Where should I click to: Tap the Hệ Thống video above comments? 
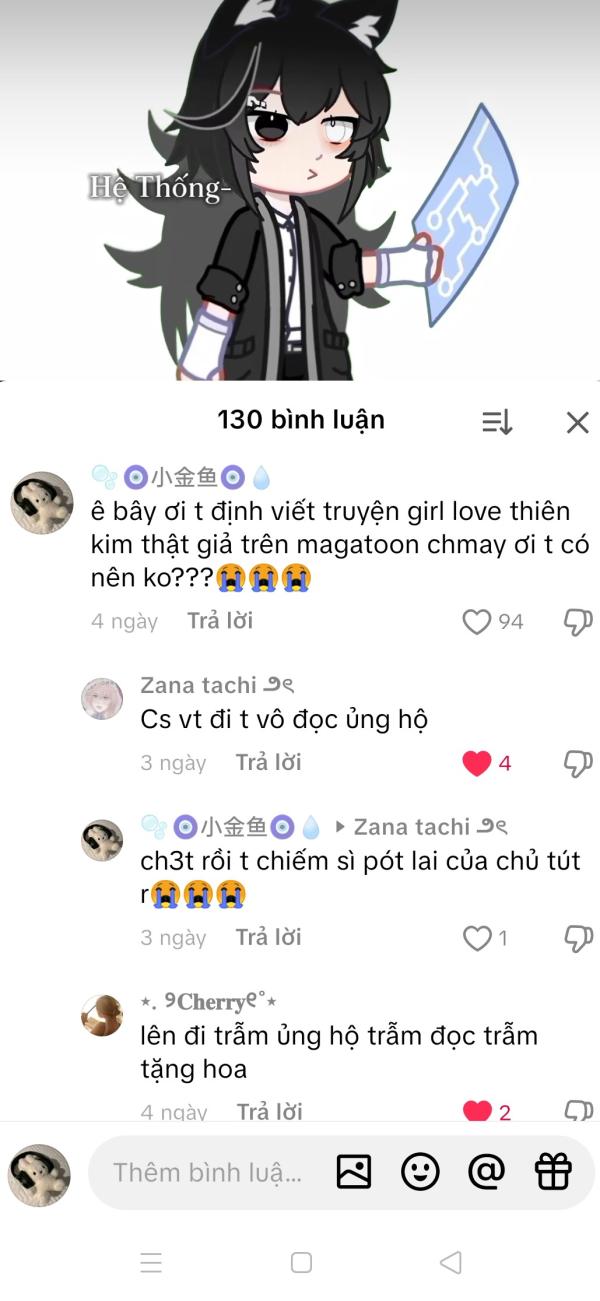coord(300,190)
